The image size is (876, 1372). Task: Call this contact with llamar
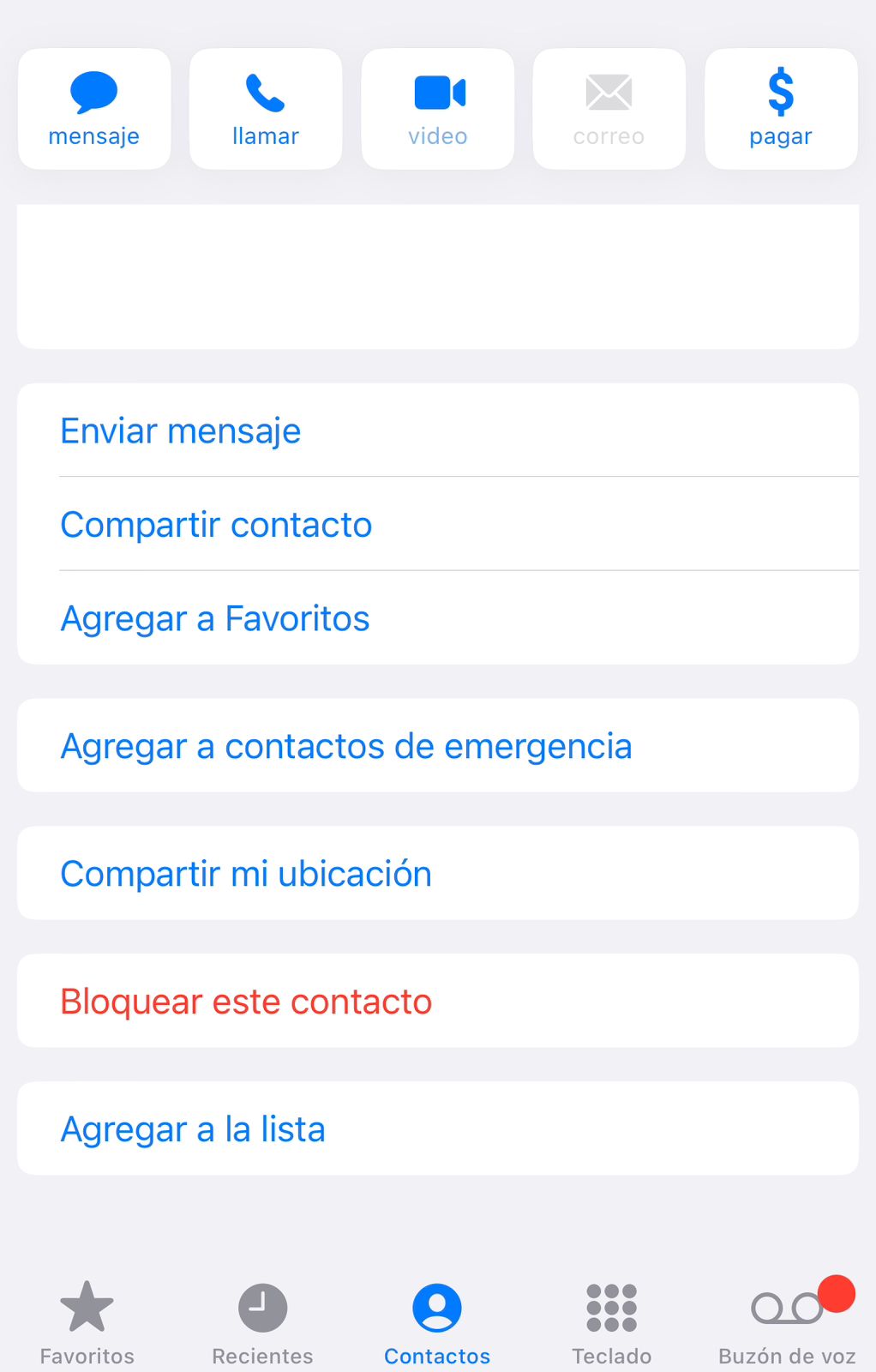pos(266,109)
